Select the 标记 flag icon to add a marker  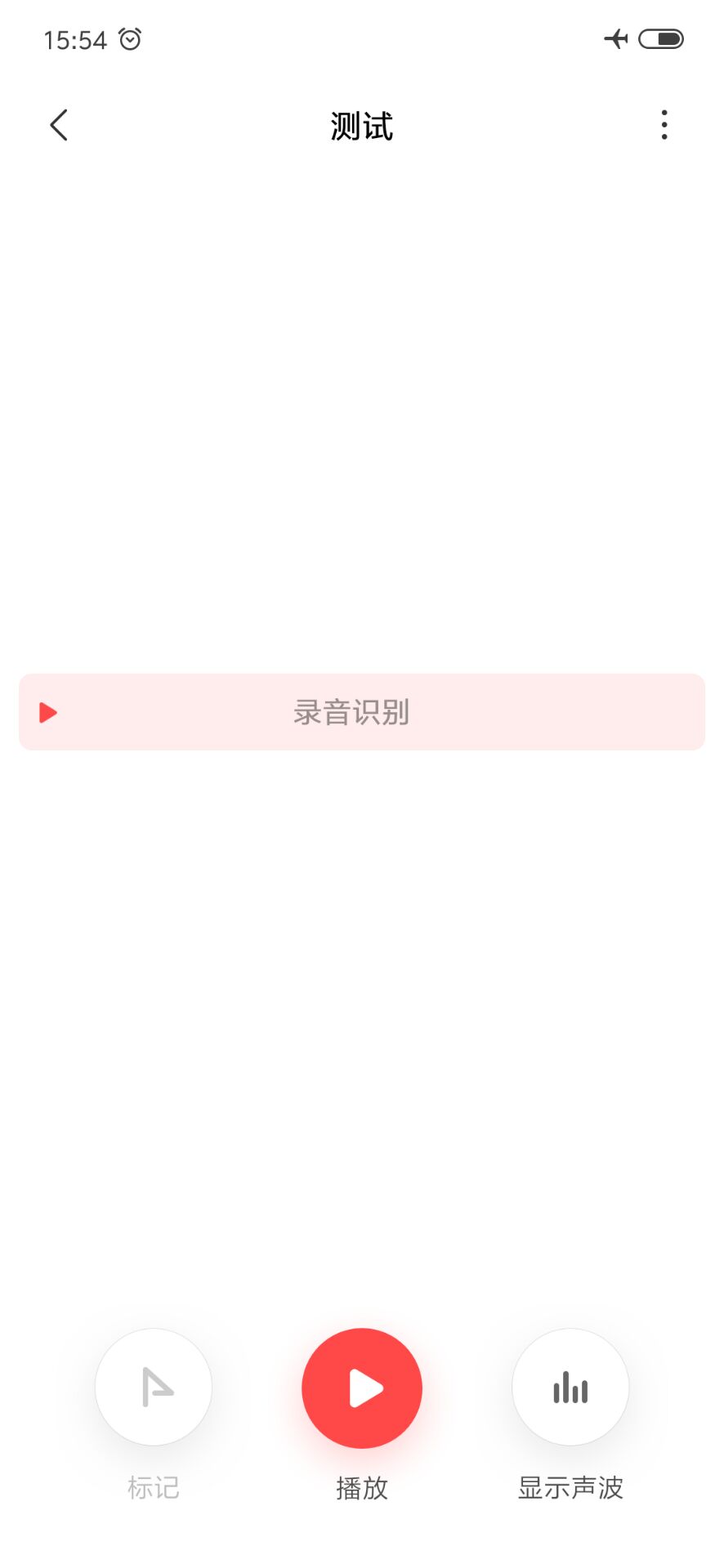[153, 1387]
